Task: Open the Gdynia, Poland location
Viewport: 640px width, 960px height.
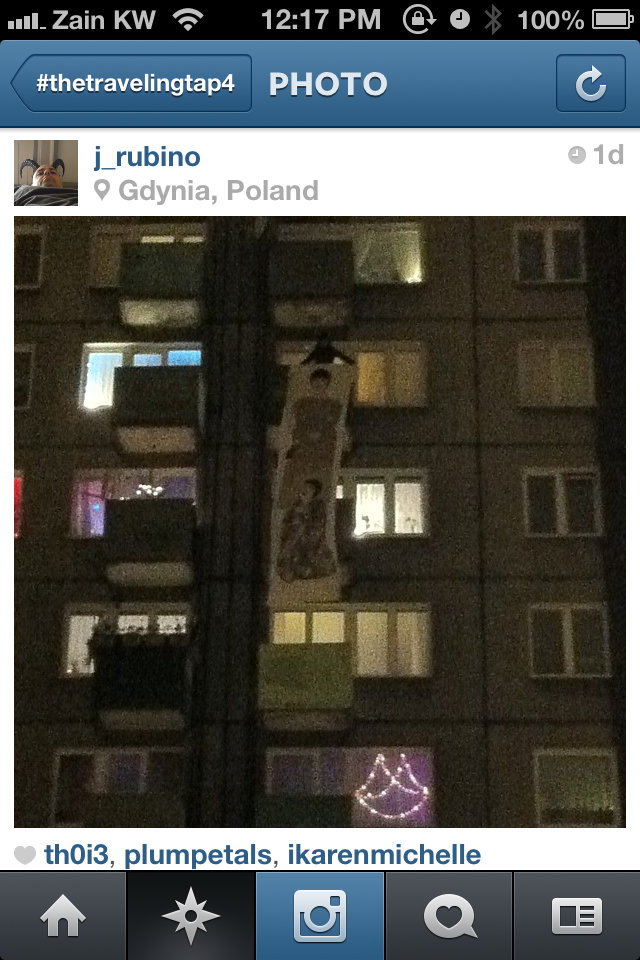Action: (x=217, y=190)
